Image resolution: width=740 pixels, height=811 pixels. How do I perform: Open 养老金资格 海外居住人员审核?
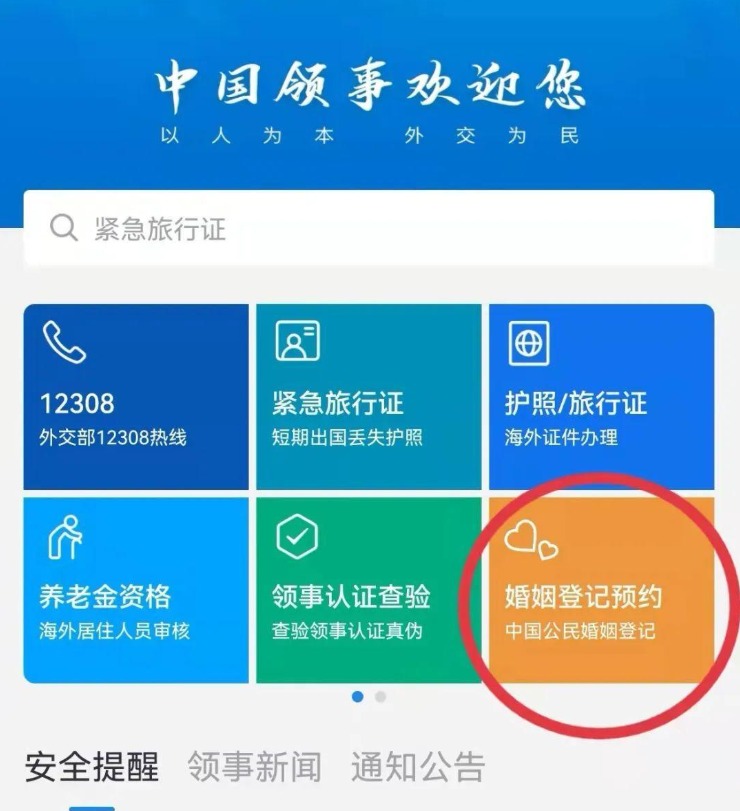tap(136, 590)
